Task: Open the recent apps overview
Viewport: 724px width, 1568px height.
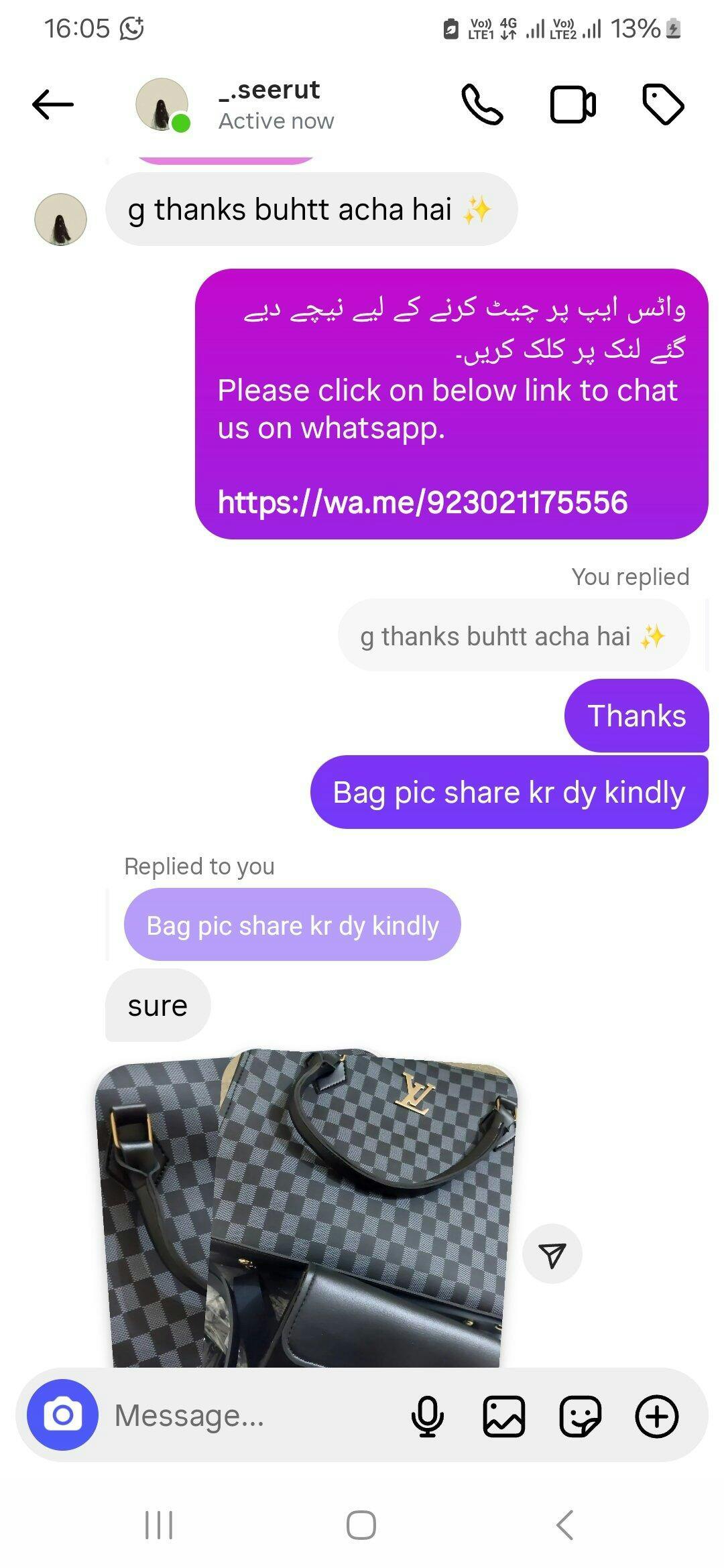Action: 159,1525
